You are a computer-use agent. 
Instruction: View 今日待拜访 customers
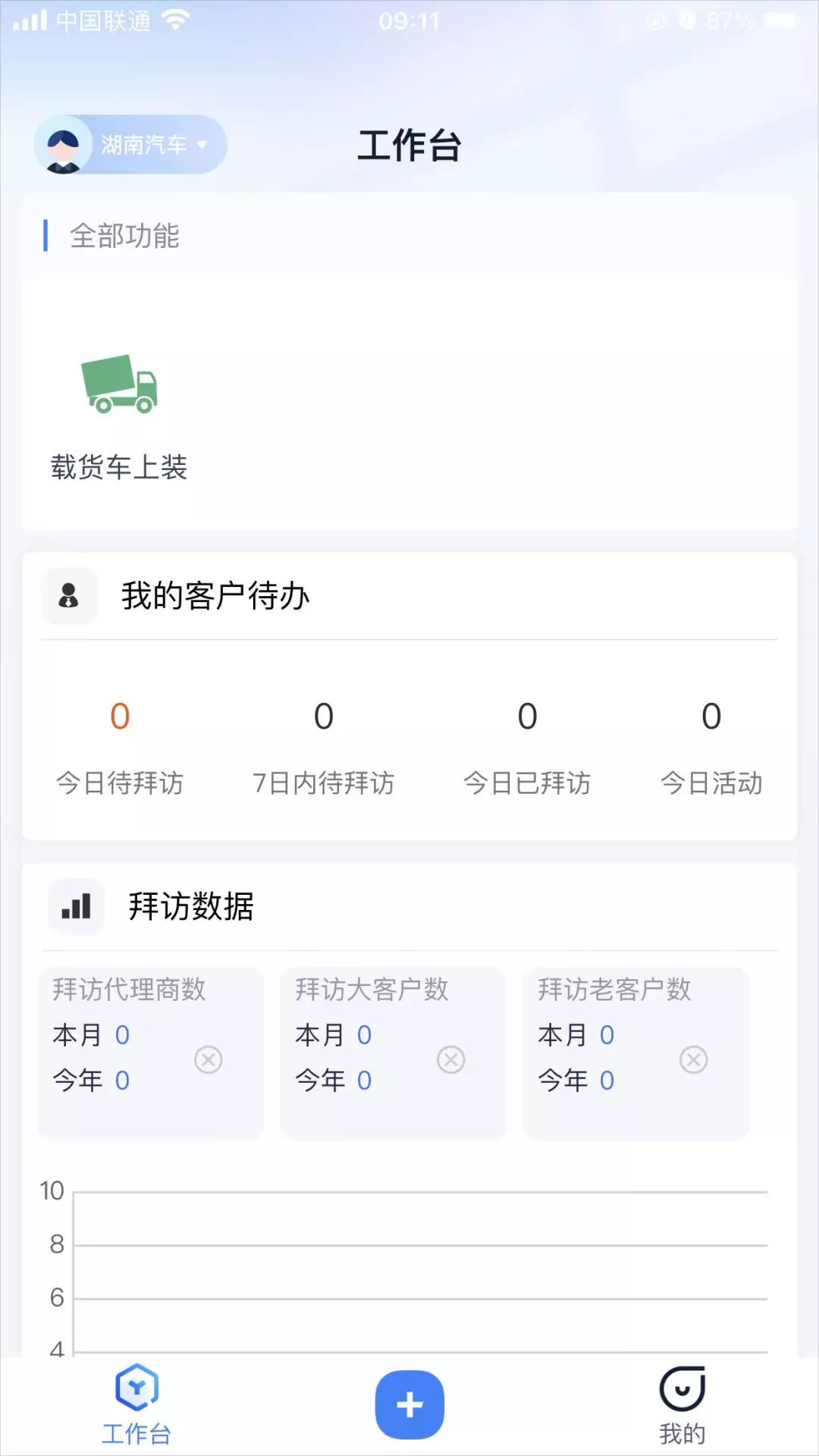[120, 747]
